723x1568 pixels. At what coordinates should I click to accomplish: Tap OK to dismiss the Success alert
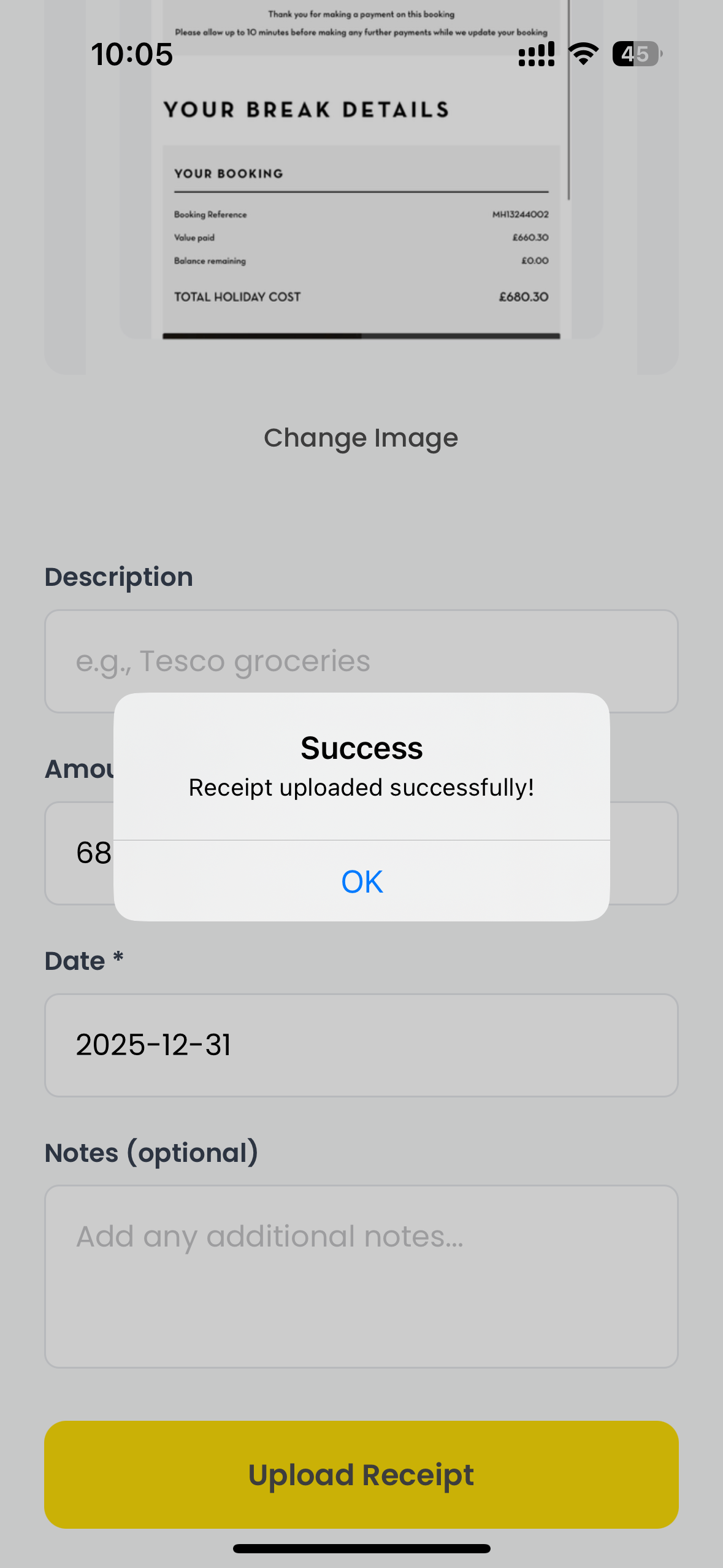pos(361,881)
